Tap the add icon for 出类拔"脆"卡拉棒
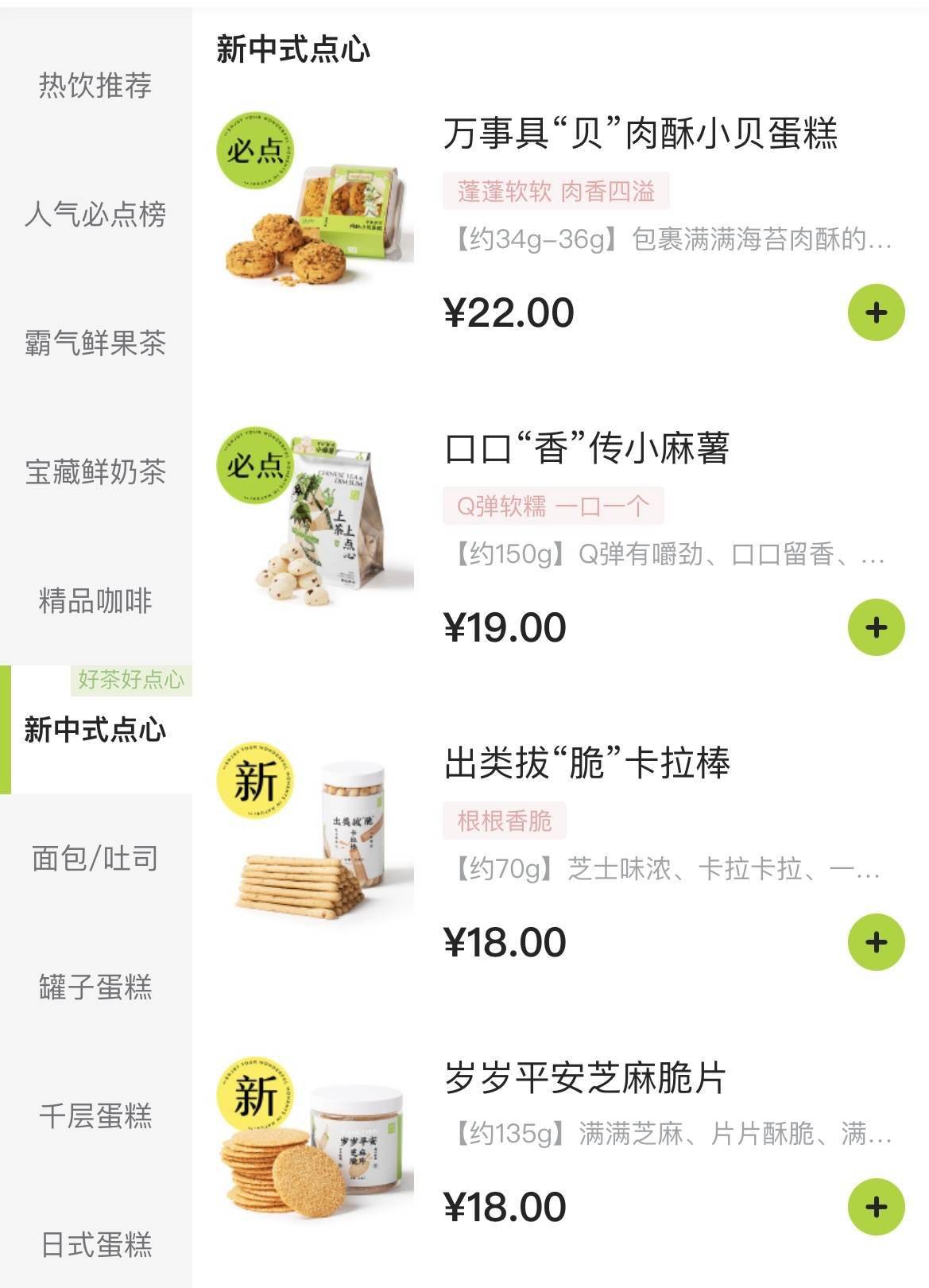929x1288 pixels. pyautogui.click(x=875, y=941)
